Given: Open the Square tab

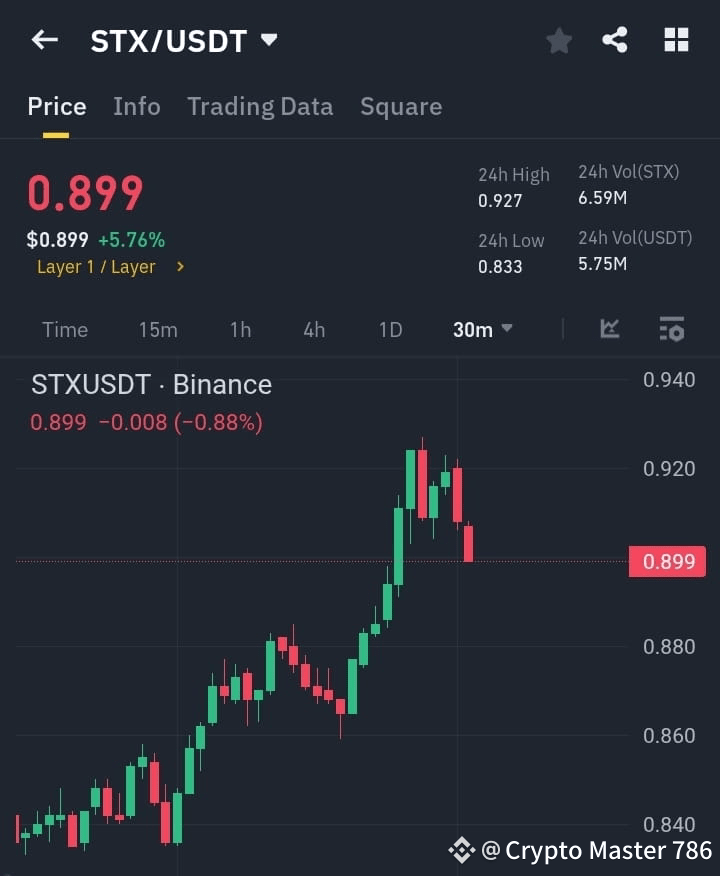Looking at the screenshot, I should coord(401,106).
